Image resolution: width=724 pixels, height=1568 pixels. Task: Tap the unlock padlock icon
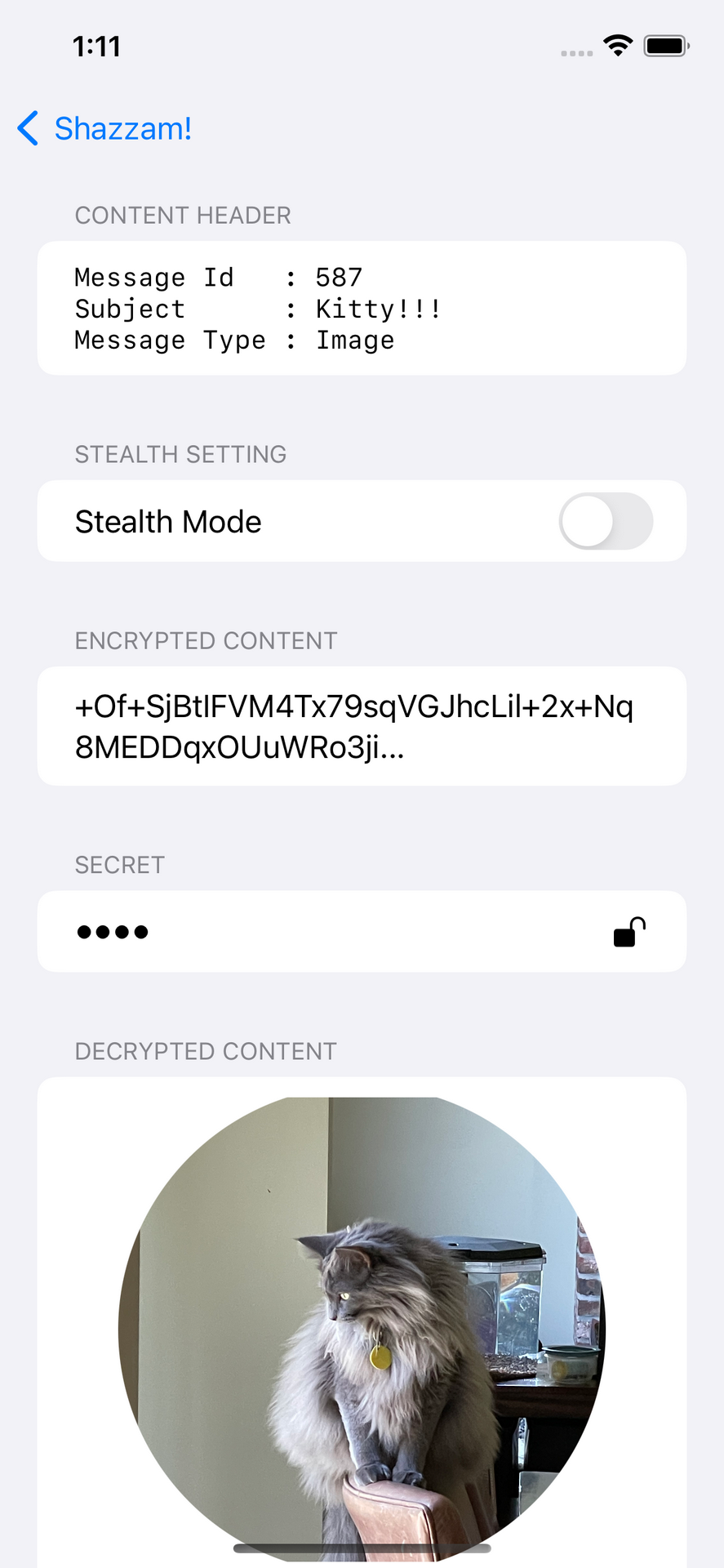click(629, 932)
